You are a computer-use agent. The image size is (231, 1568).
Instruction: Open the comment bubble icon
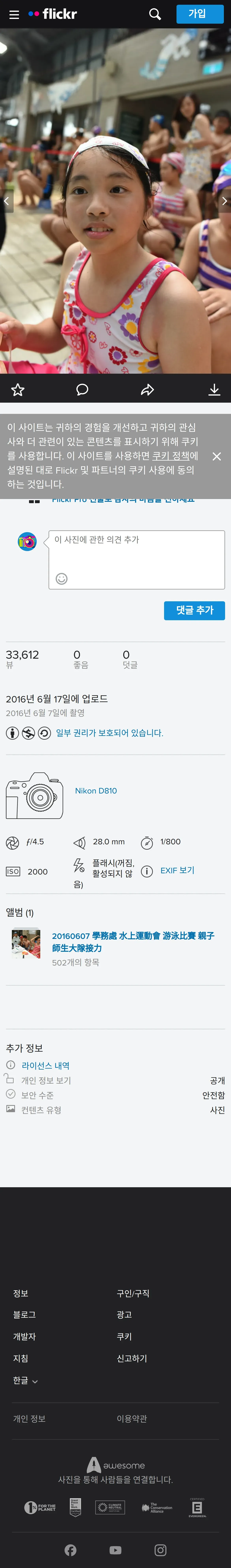(x=82, y=390)
